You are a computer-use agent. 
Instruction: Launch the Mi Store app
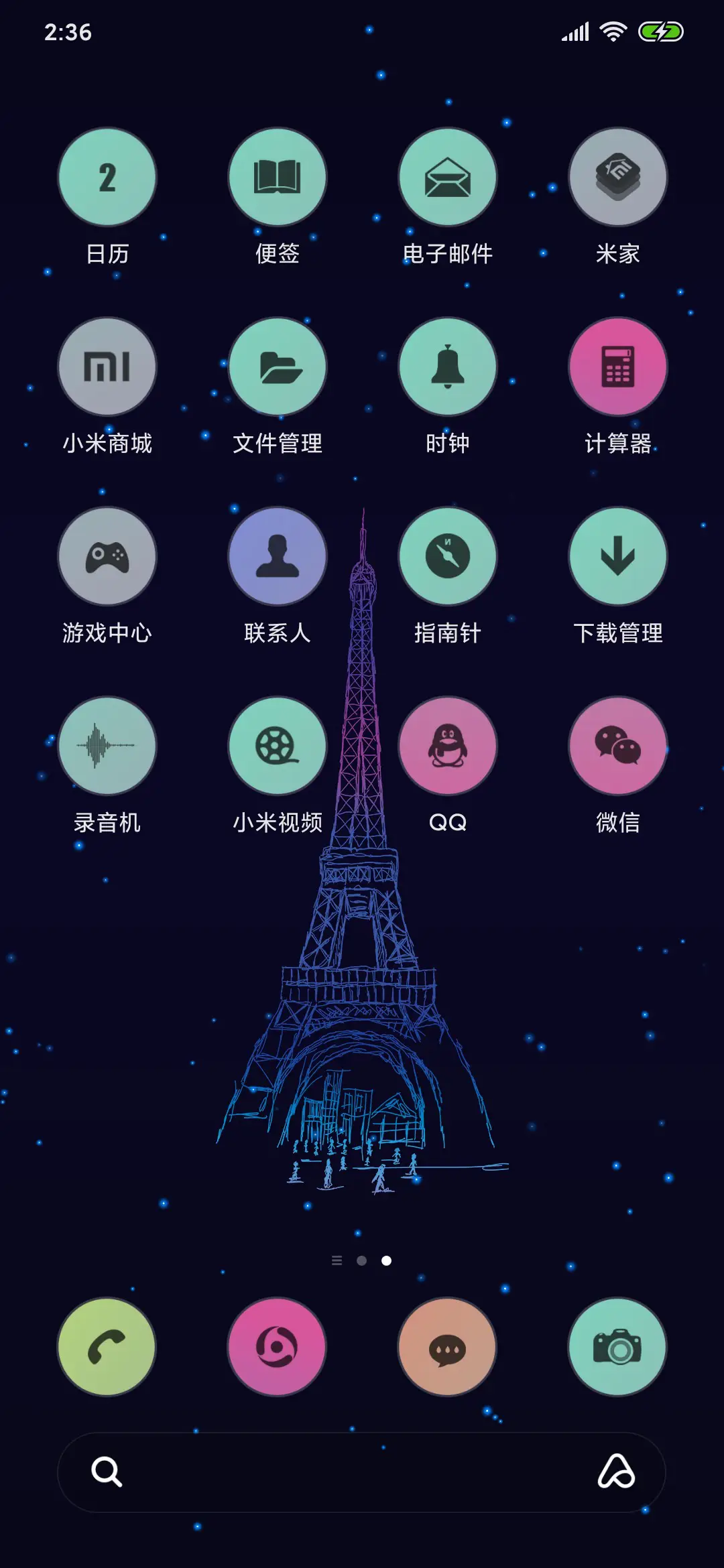pos(107,367)
